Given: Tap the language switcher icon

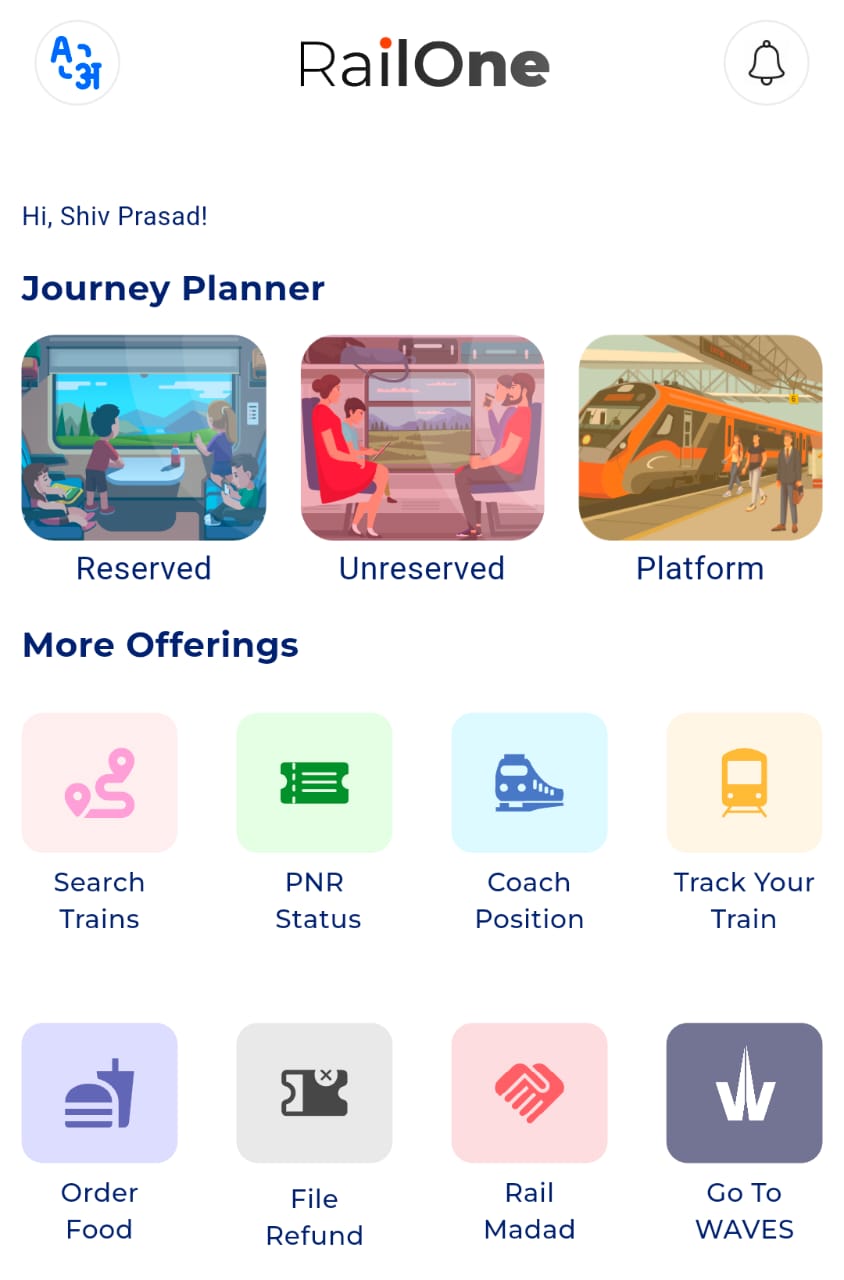Looking at the screenshot, I should pos(76,62).
